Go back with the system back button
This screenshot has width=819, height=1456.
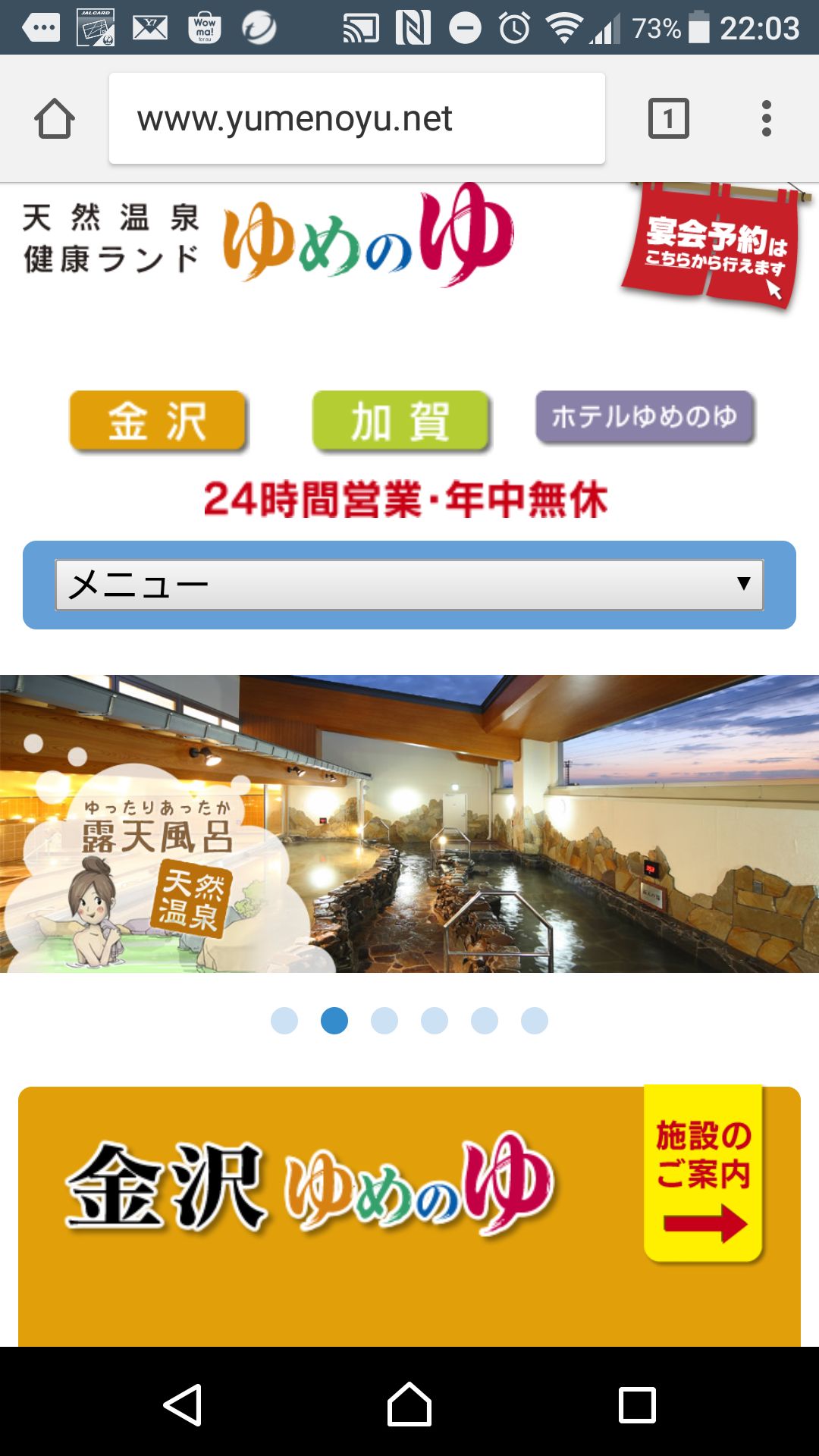point(183,1404)
